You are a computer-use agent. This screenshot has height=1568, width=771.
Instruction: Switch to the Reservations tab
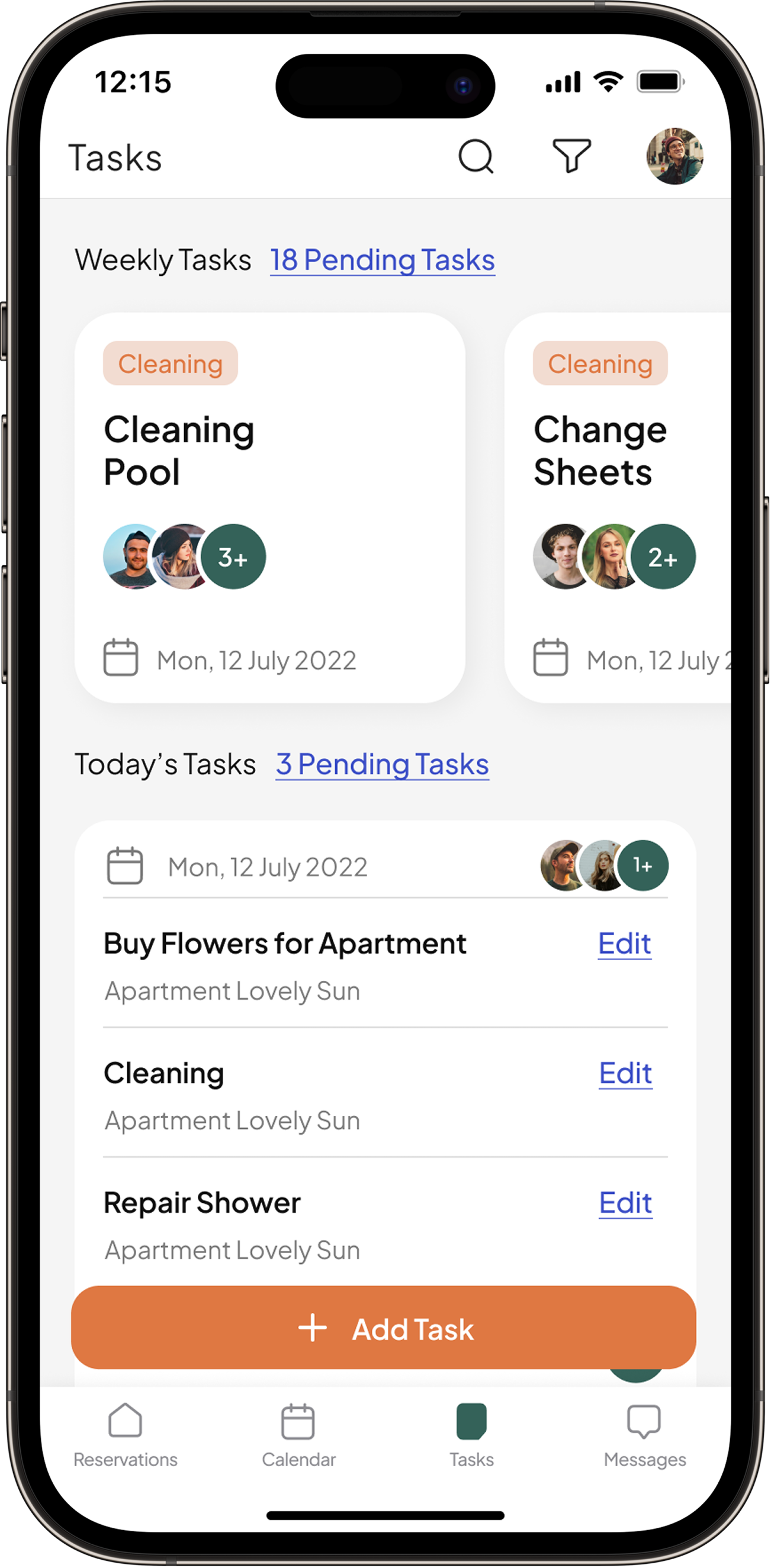pos(126,1435)
